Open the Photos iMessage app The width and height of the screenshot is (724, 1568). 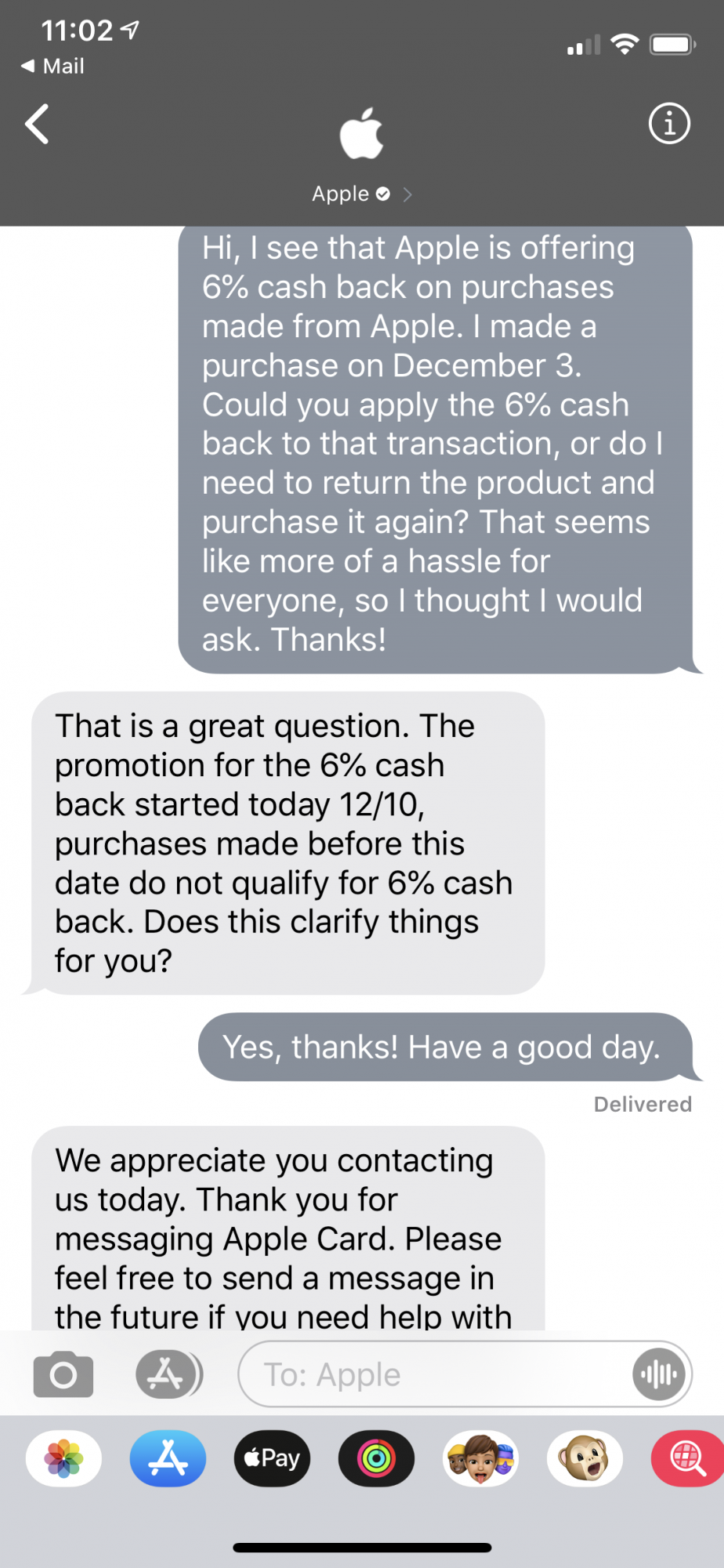coord(63,1459)
